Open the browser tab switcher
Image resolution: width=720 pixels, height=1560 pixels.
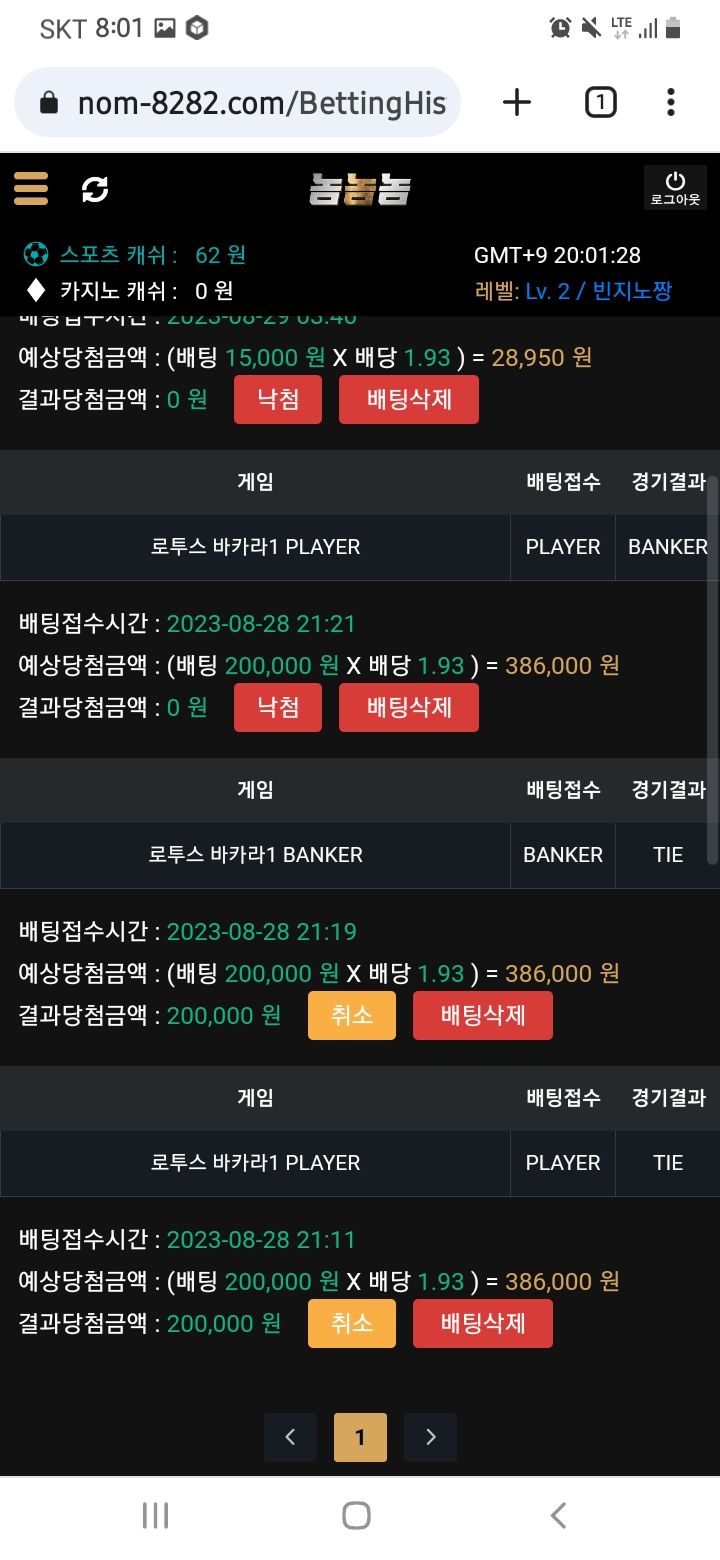(600, 102)
